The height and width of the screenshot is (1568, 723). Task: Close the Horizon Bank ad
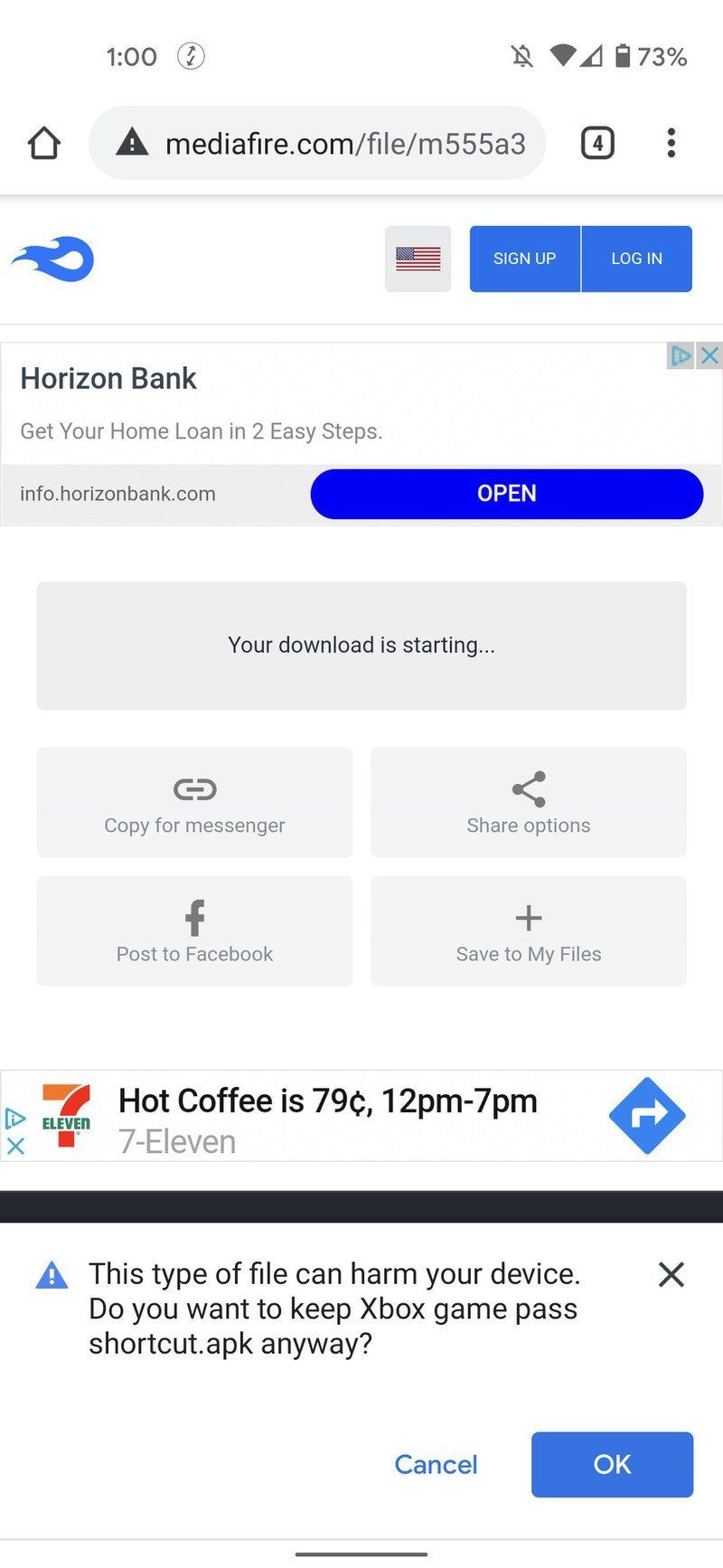click(710, 355)
